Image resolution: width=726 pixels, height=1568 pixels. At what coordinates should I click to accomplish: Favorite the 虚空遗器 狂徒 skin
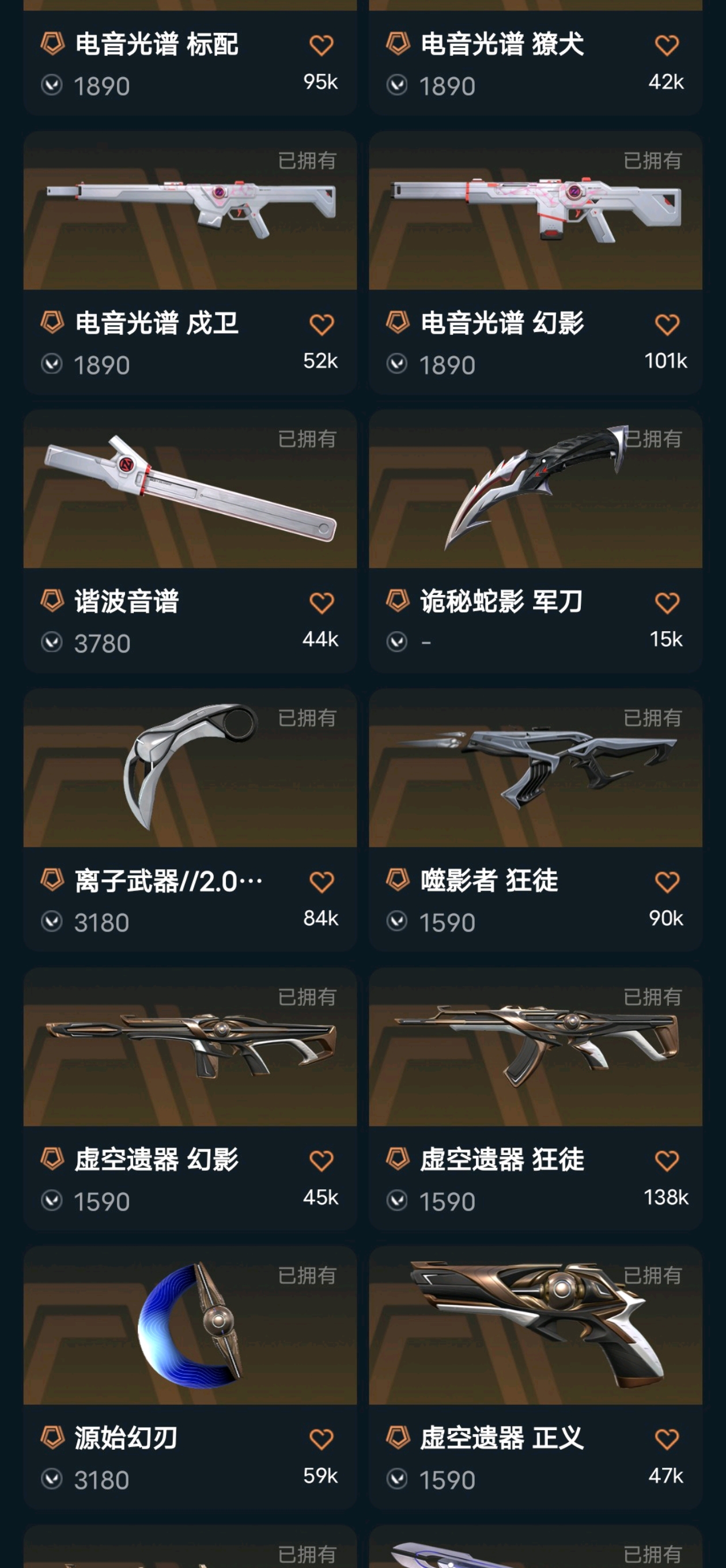tap(666, 1162)
